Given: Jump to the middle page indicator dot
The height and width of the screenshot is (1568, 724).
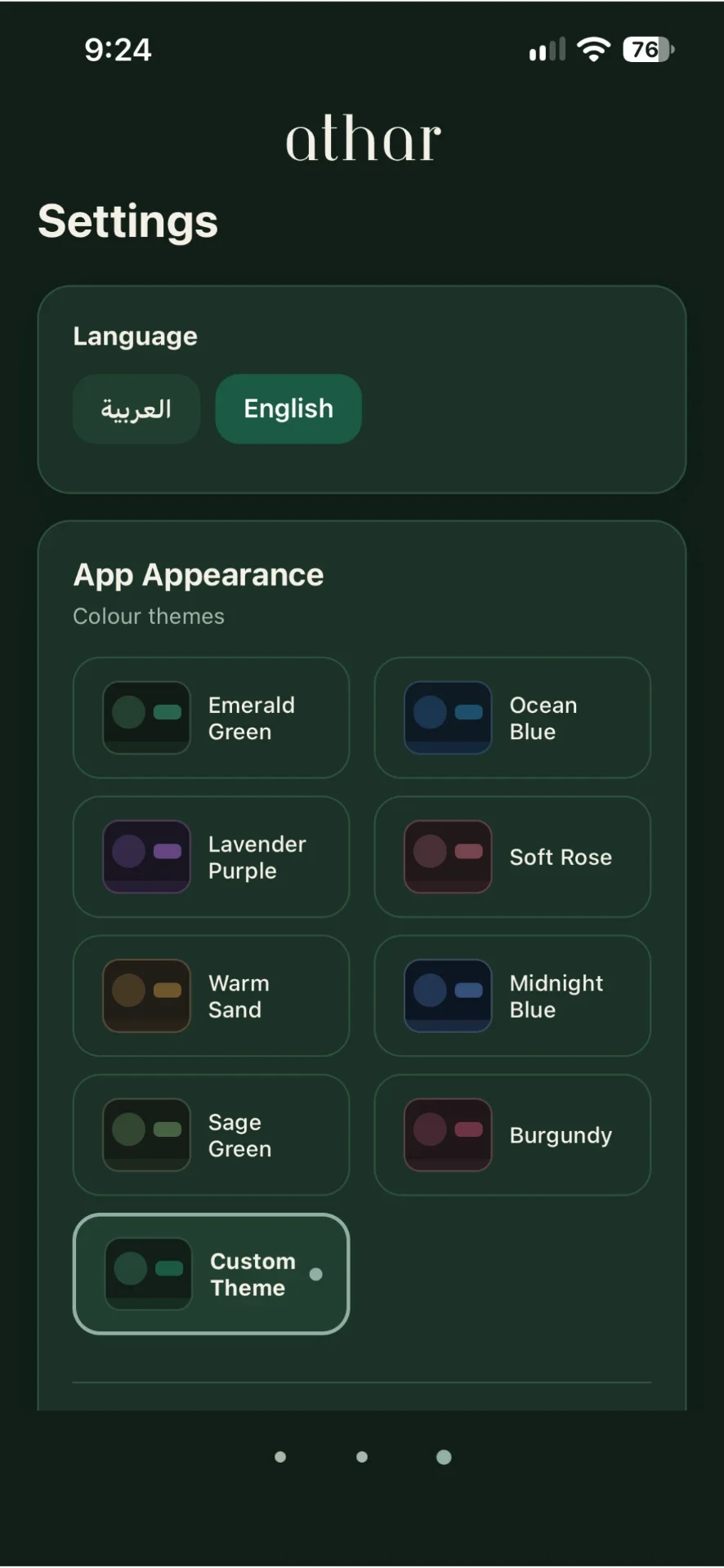Looking at the screenshot, I should click(362, 1457).
